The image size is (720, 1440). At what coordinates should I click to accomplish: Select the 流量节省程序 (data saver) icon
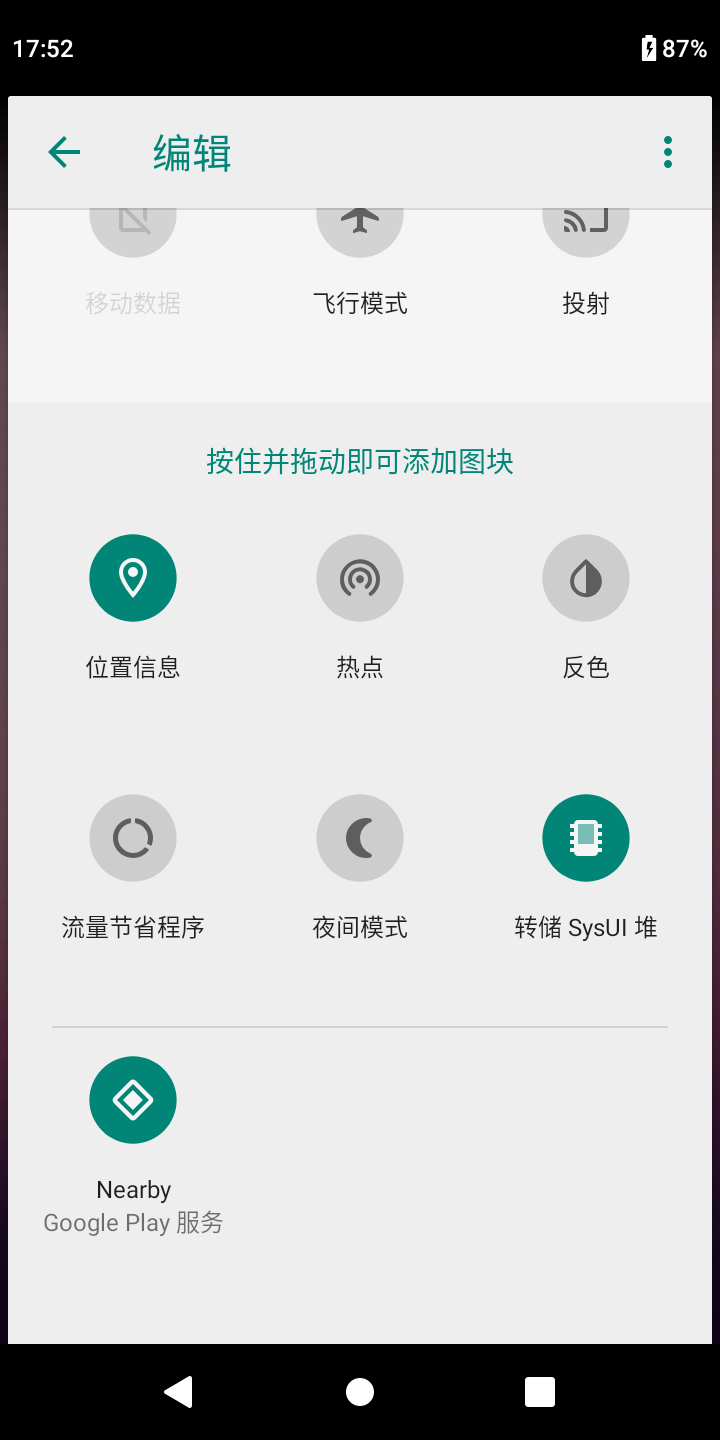(133, 837)
